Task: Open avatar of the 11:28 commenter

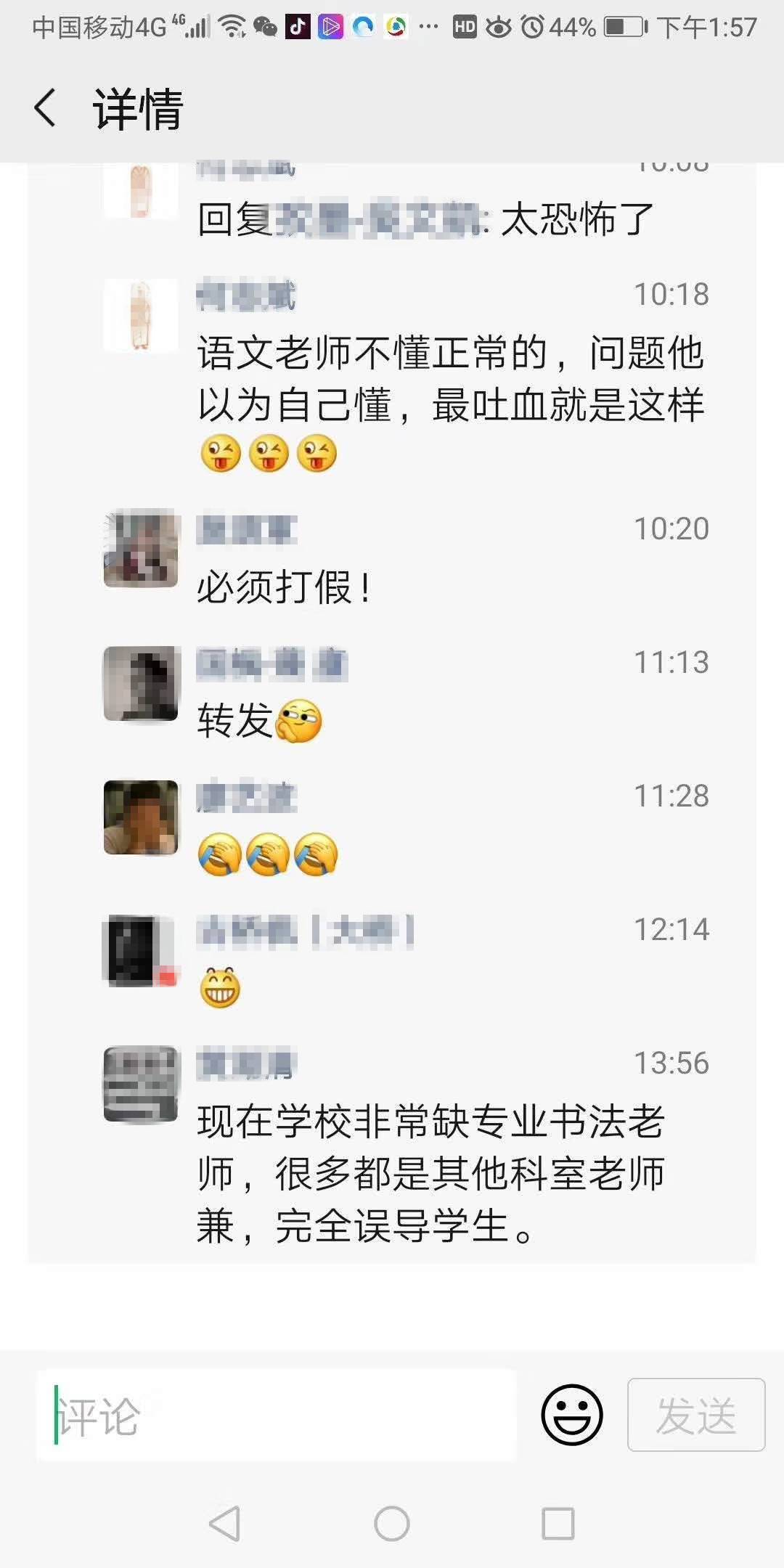Action: (141, 817)
